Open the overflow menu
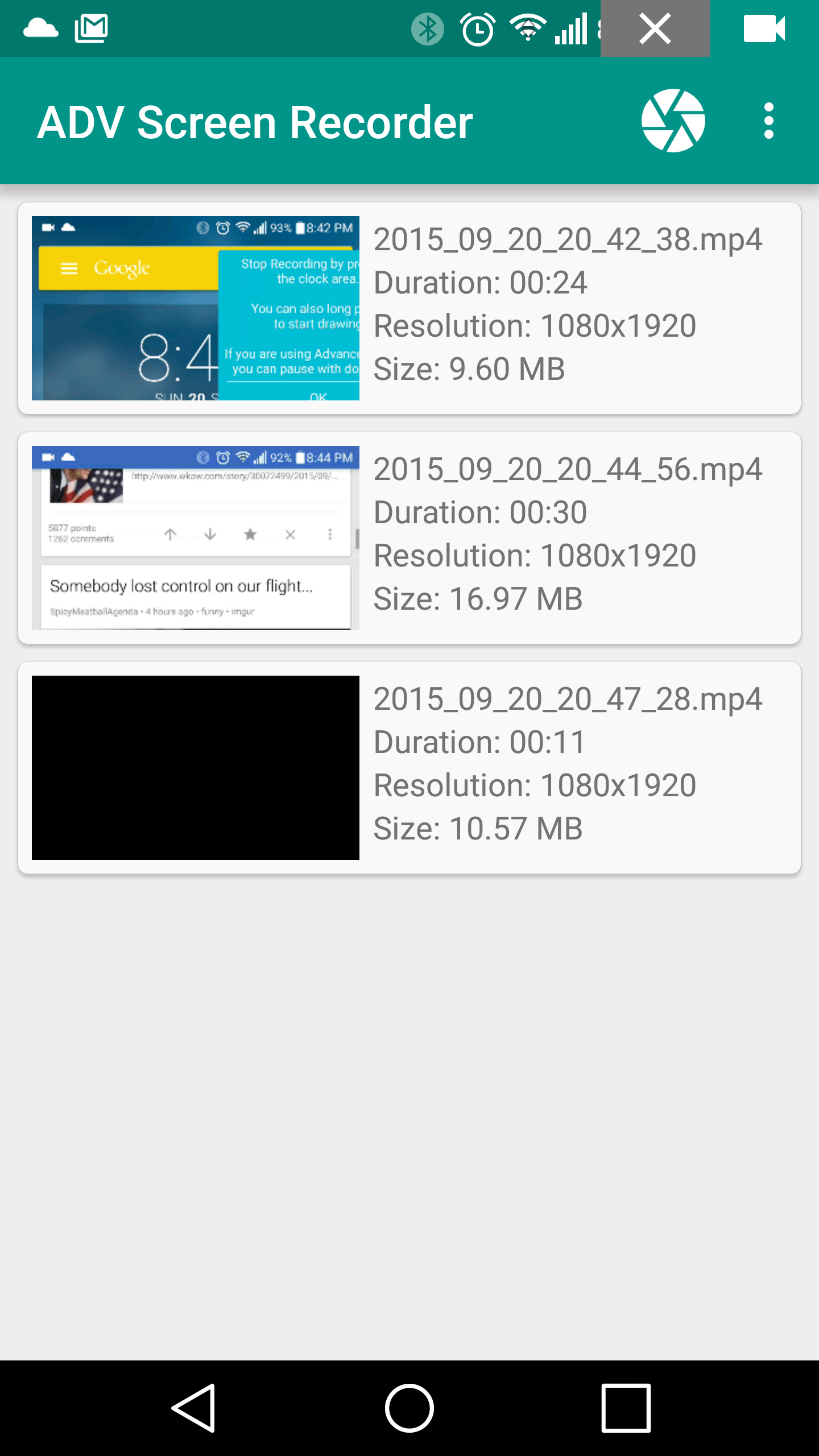Viewport: 819px width, 1456px height. pos(769,121)
